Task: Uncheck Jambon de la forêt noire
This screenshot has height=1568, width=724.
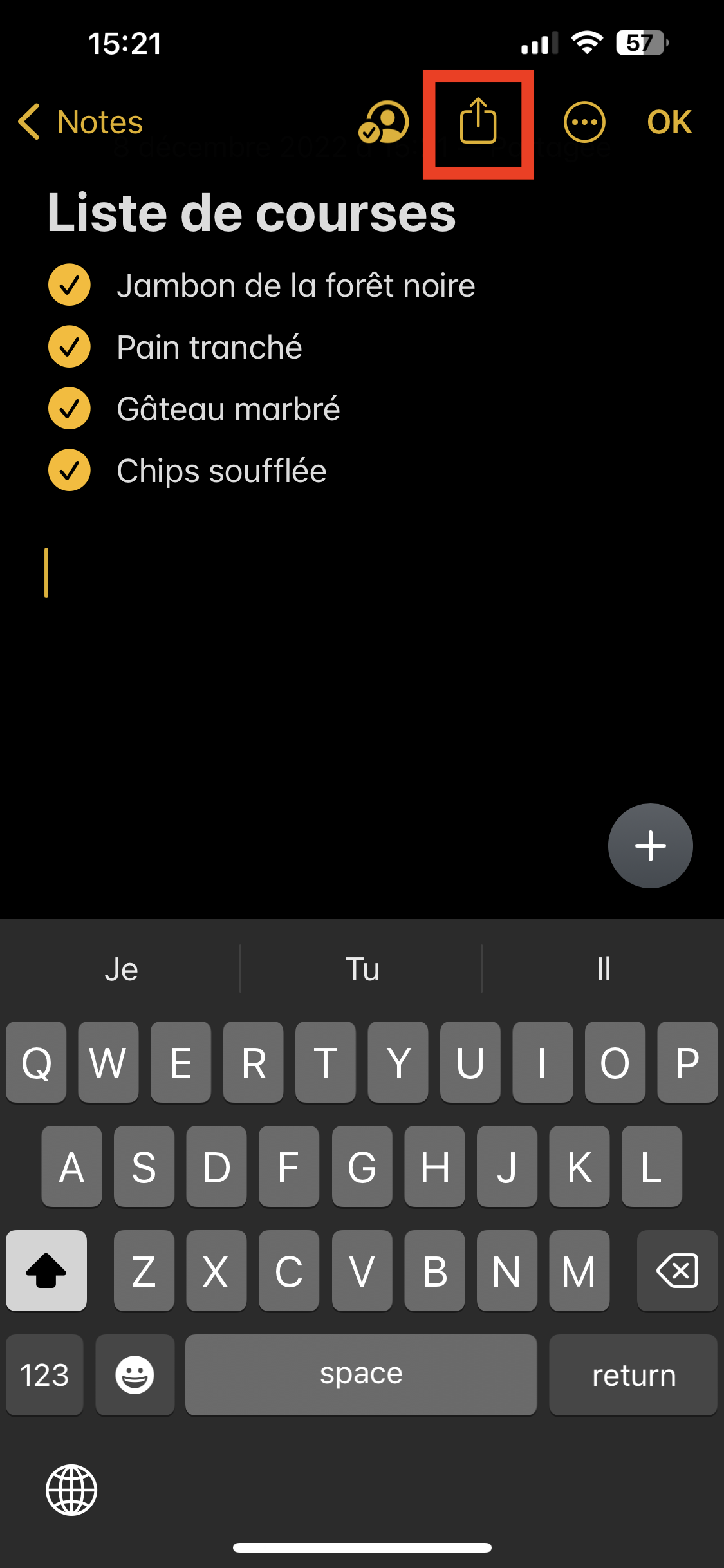Action: 70,285
